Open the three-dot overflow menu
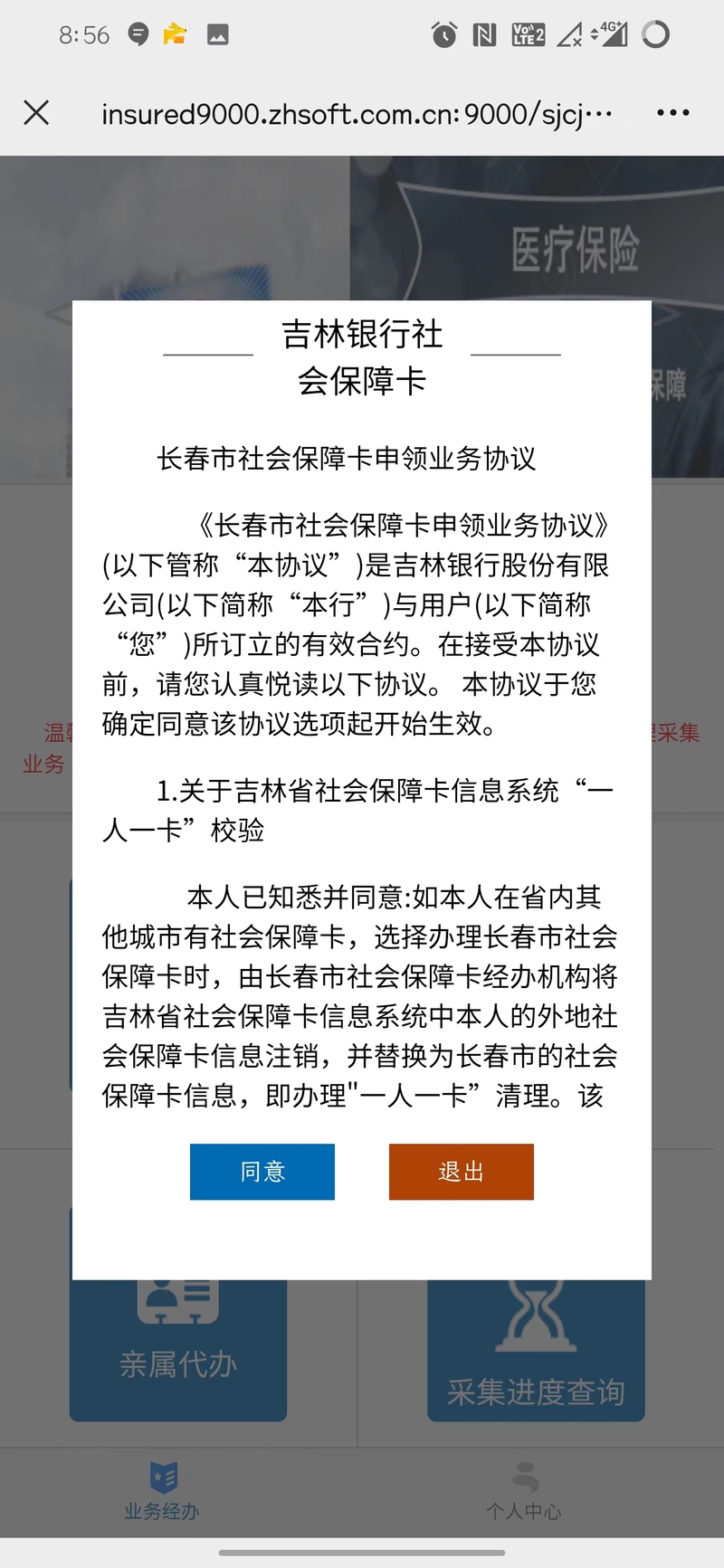 coord(673,113)
